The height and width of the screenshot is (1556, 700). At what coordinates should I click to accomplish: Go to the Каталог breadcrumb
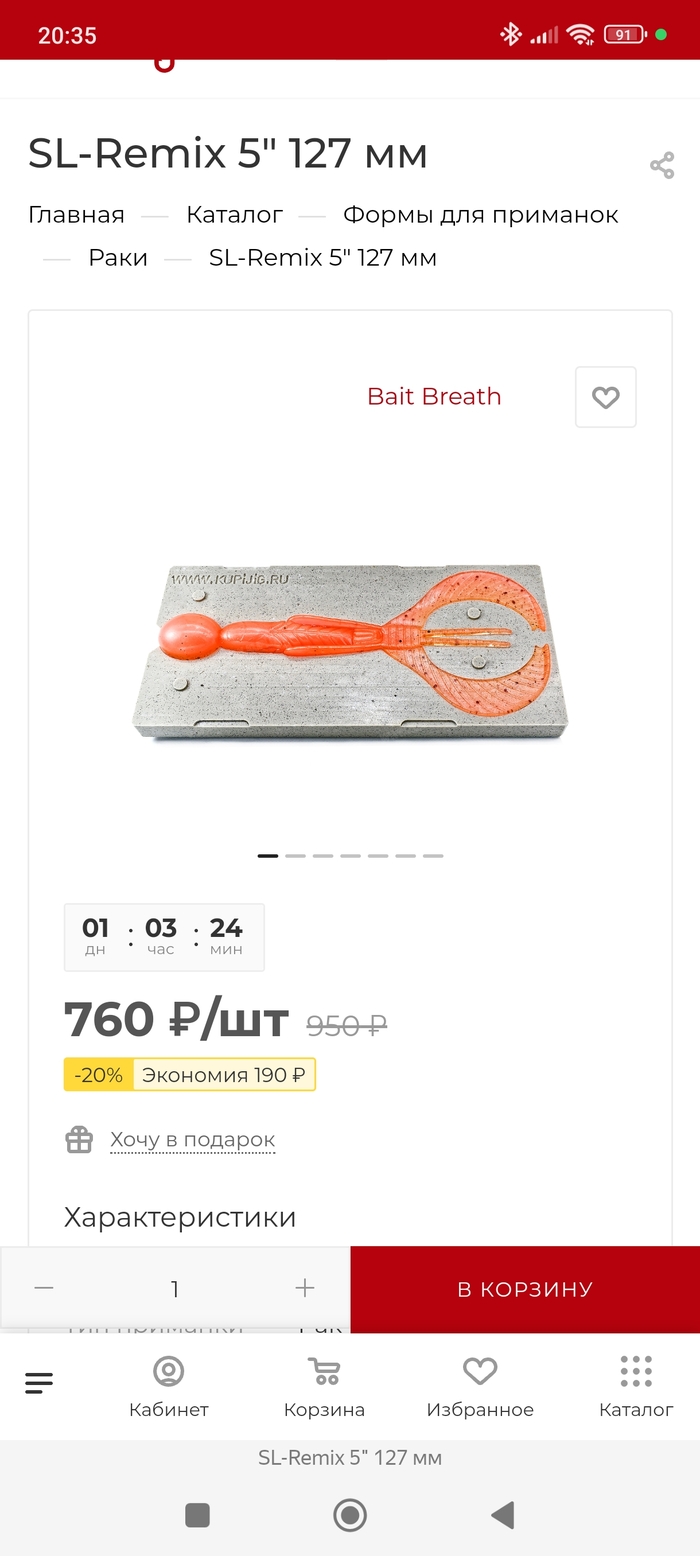[x=234, y=215]
